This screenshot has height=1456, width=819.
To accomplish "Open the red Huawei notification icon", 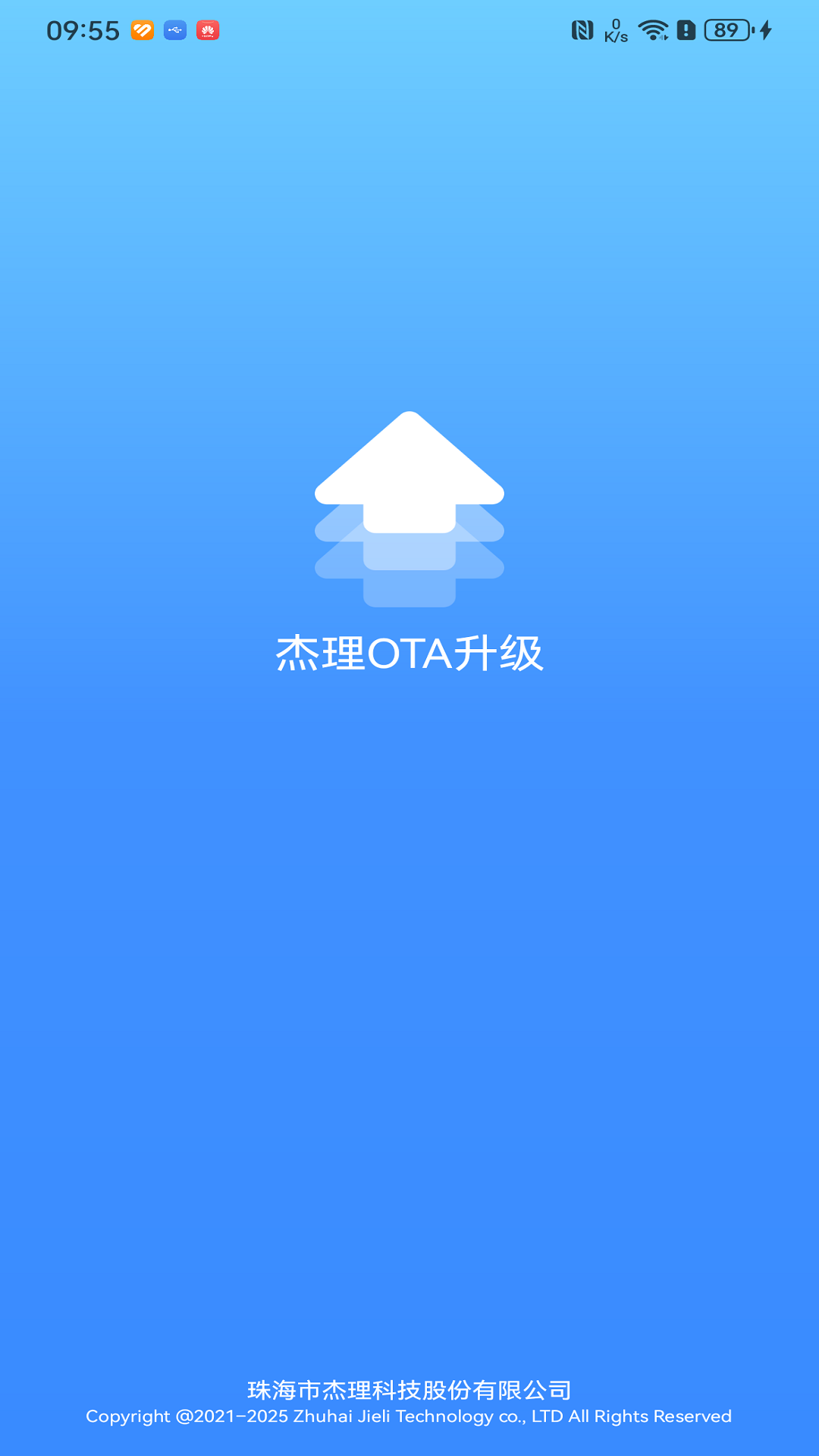I will pyautogui.click(x=209, y=30).
